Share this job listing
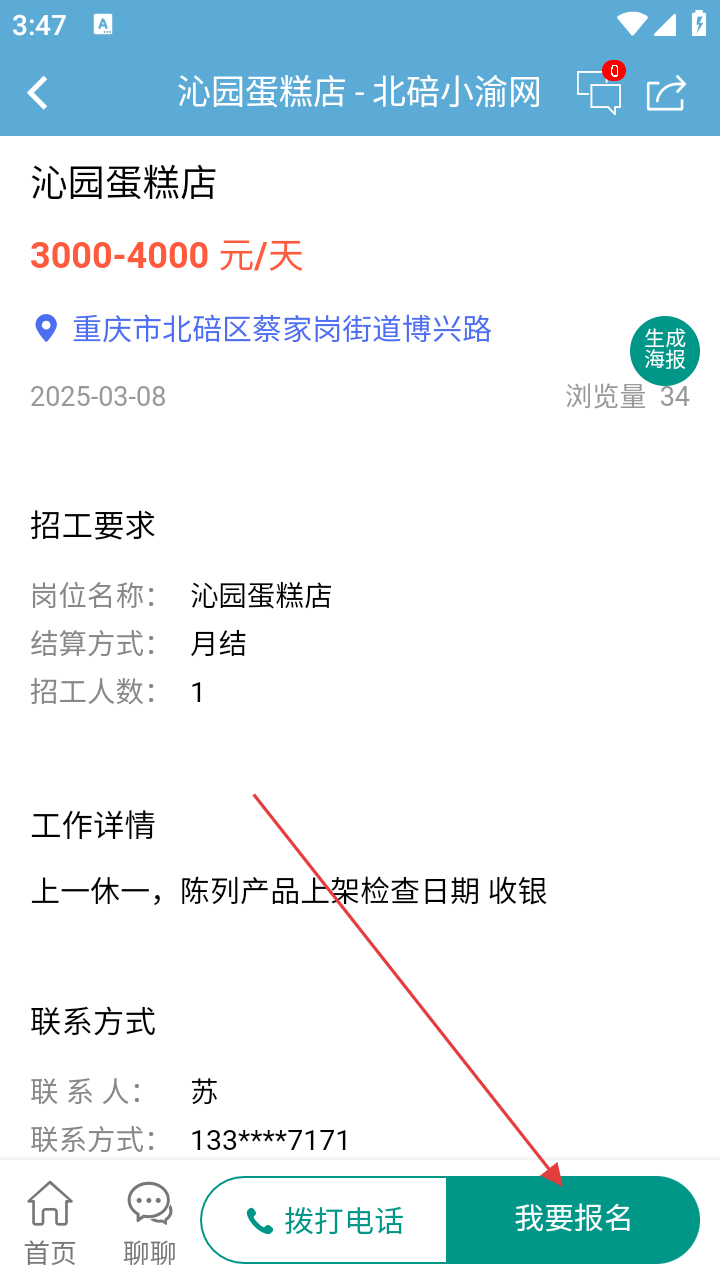Image resolution: width=720 pixels, height=1280 pixels. (x=666, y=93)
